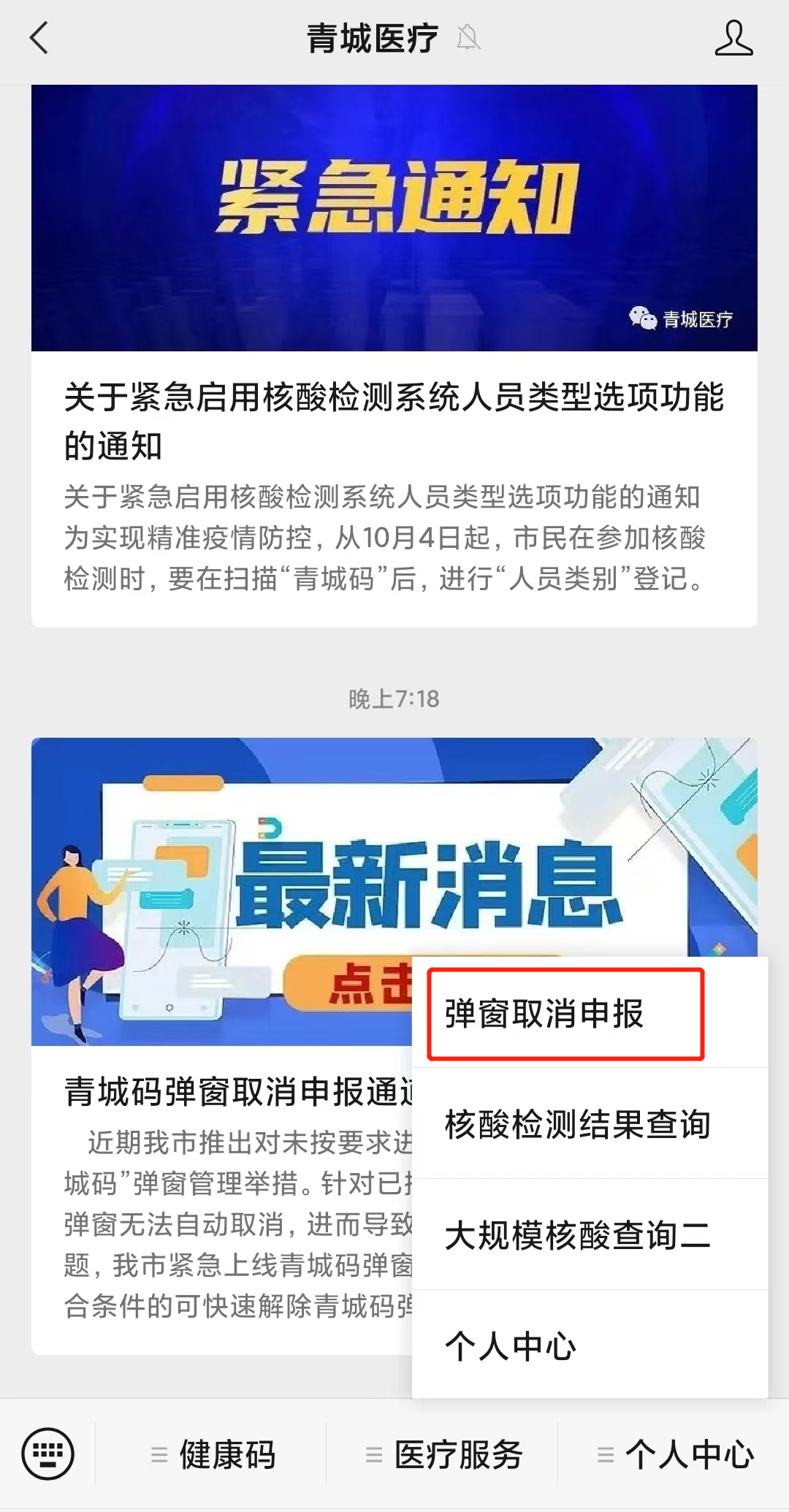Expand the 健康码 bottom menu

click(212, 1454)
